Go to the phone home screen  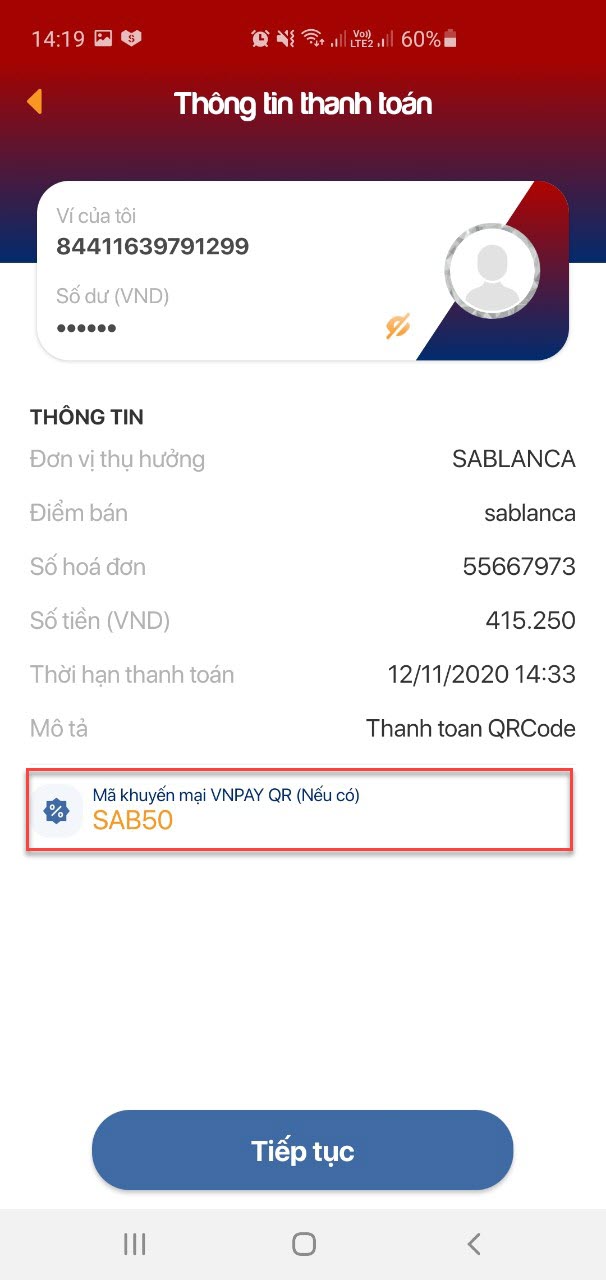pyautogui.click(x=304, y=1243)
